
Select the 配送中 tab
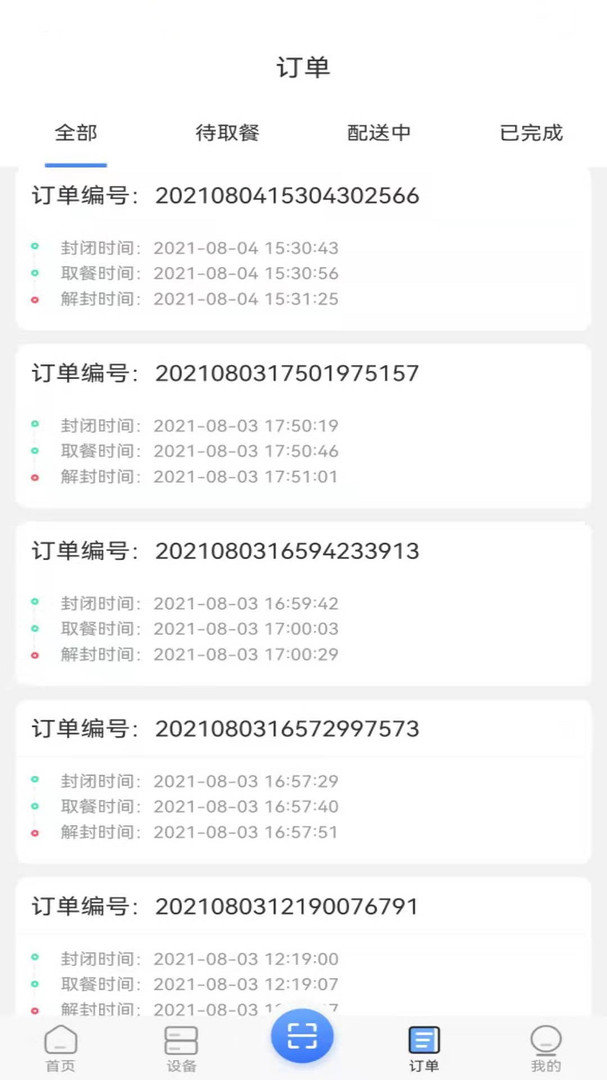click(x=379, y=133)
